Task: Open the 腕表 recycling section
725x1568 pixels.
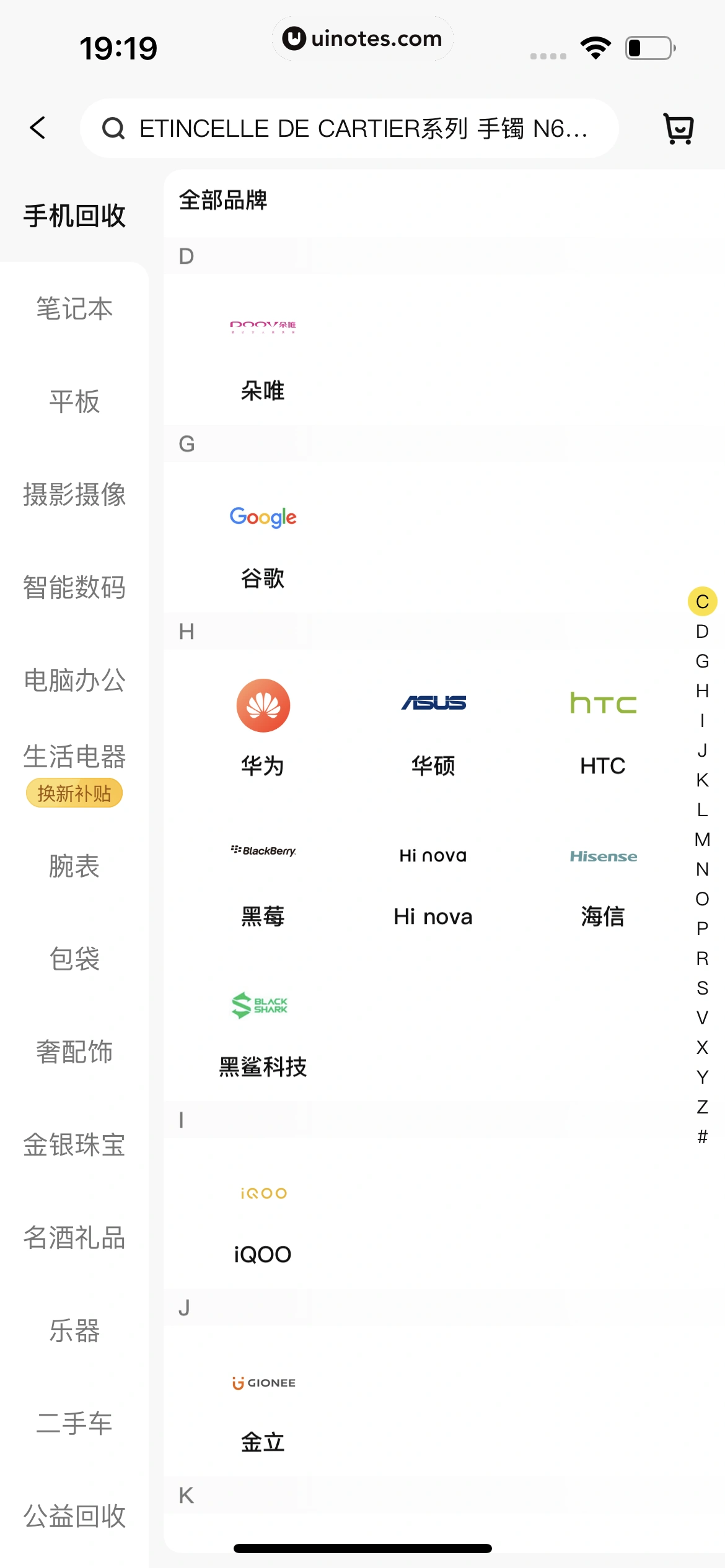Action: [74, 867]
